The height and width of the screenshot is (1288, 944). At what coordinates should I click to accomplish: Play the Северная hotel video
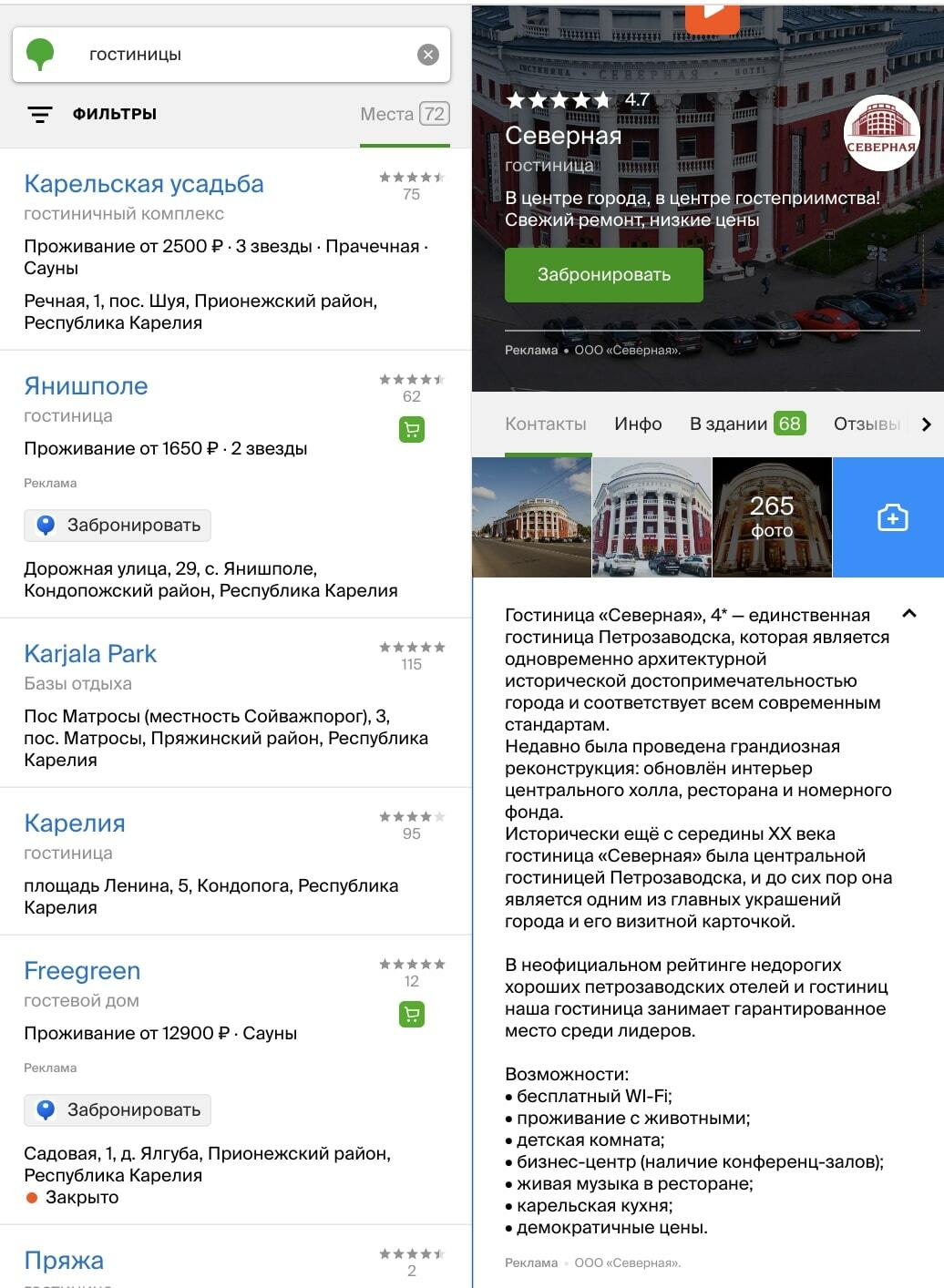713,14
